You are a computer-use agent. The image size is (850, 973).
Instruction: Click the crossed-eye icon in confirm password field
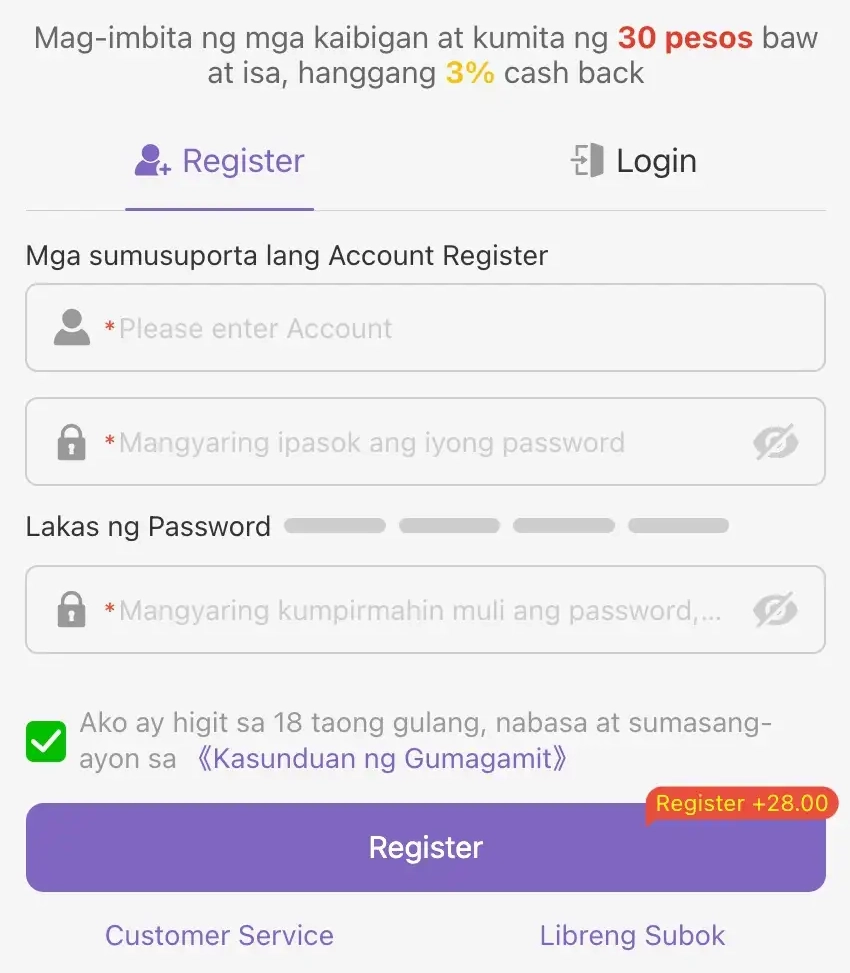coord(777,609)
